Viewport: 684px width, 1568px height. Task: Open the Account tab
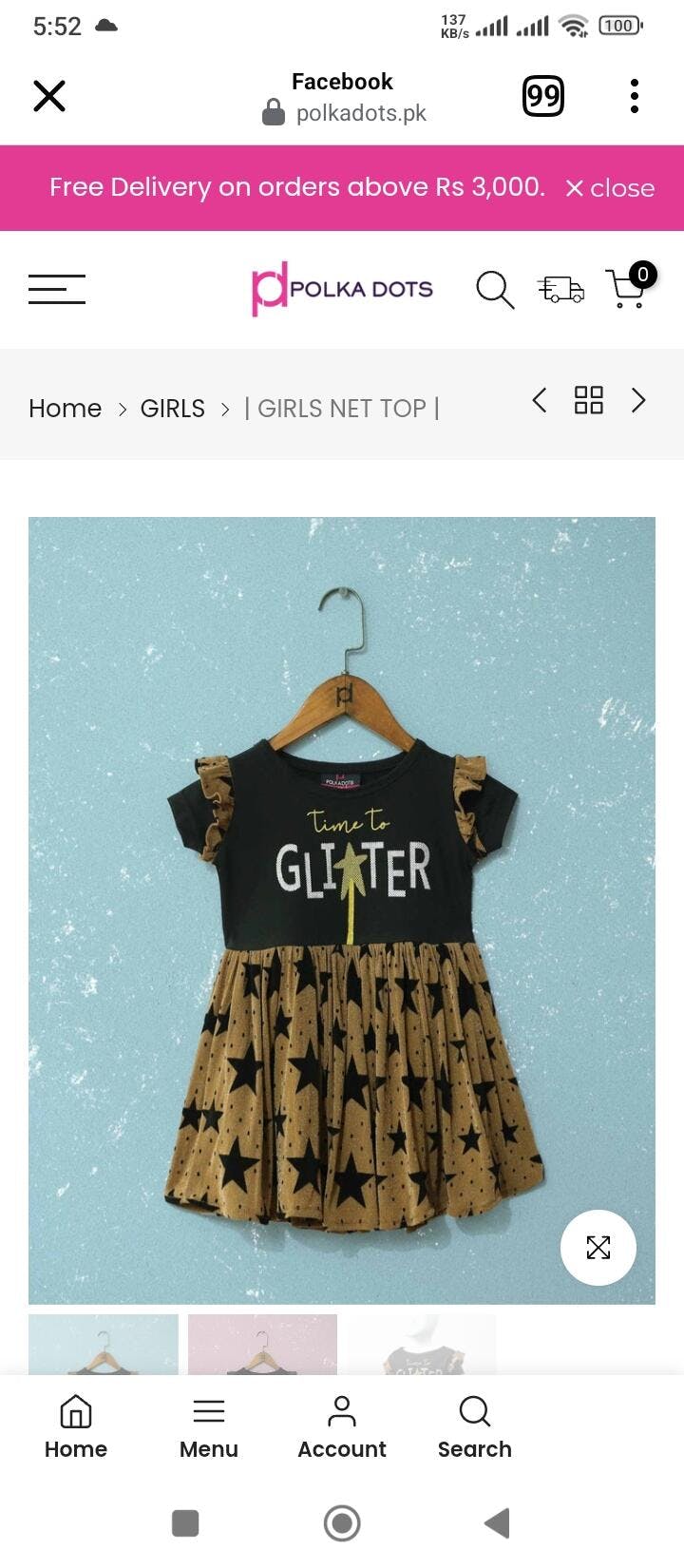342,1427
